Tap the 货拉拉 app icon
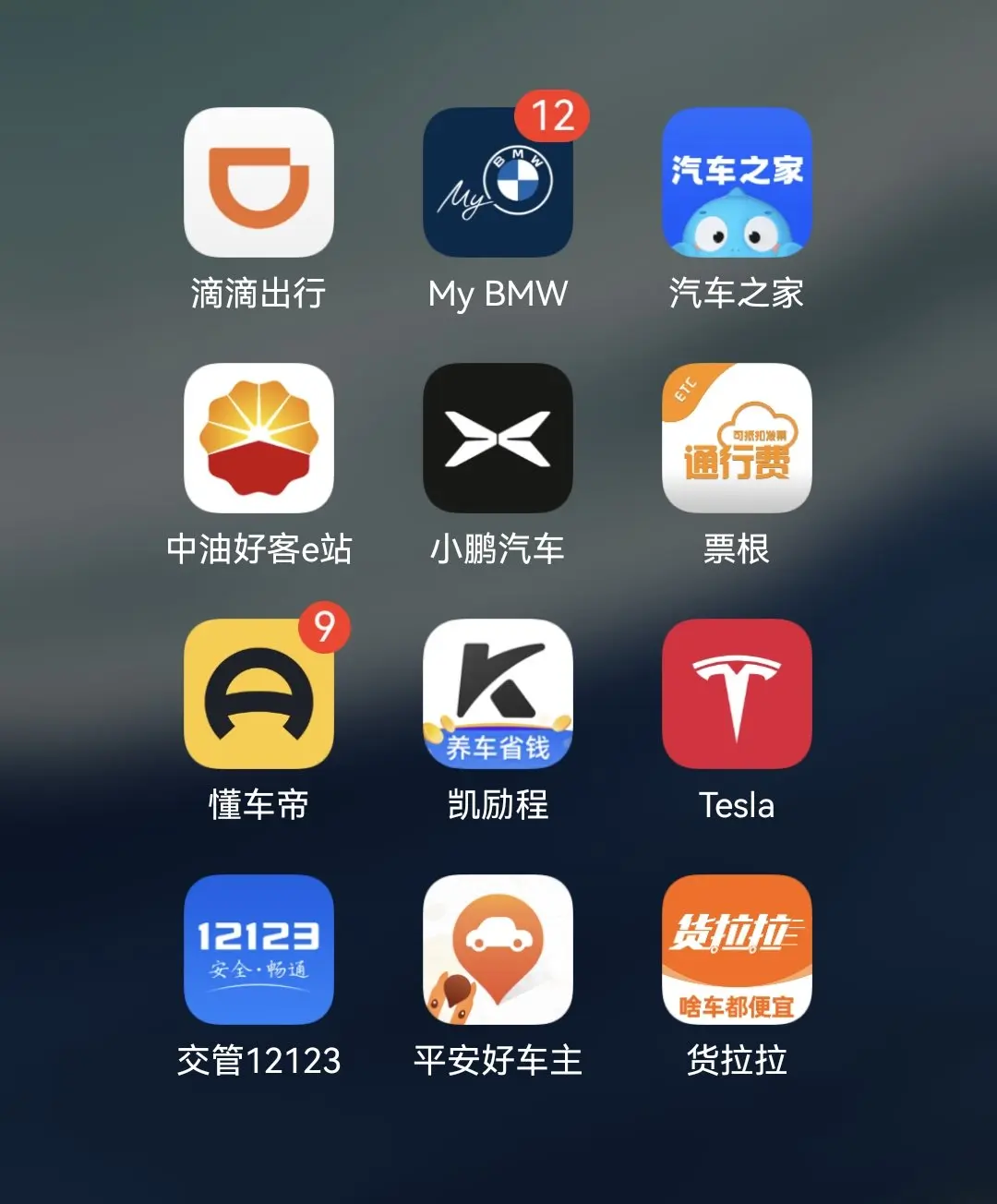 (x=737, y=949)
